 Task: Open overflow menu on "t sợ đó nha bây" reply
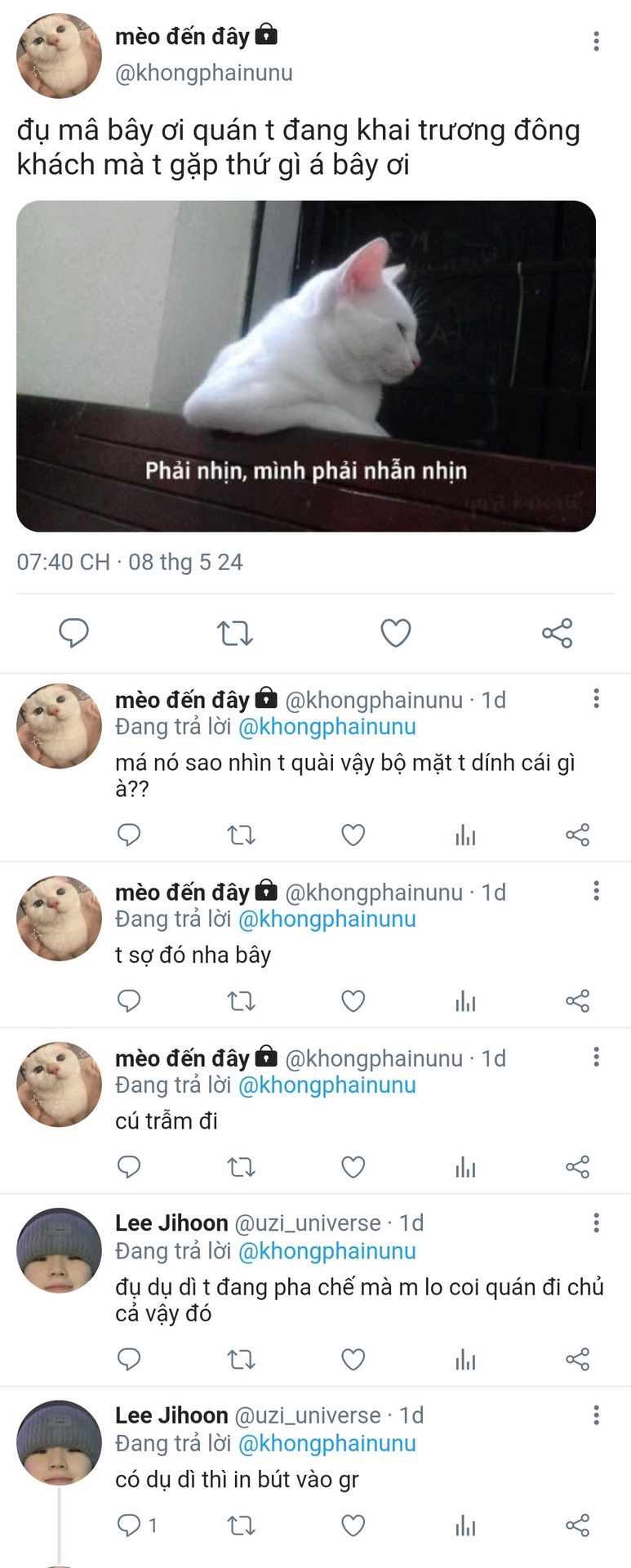tap(596, 891)
